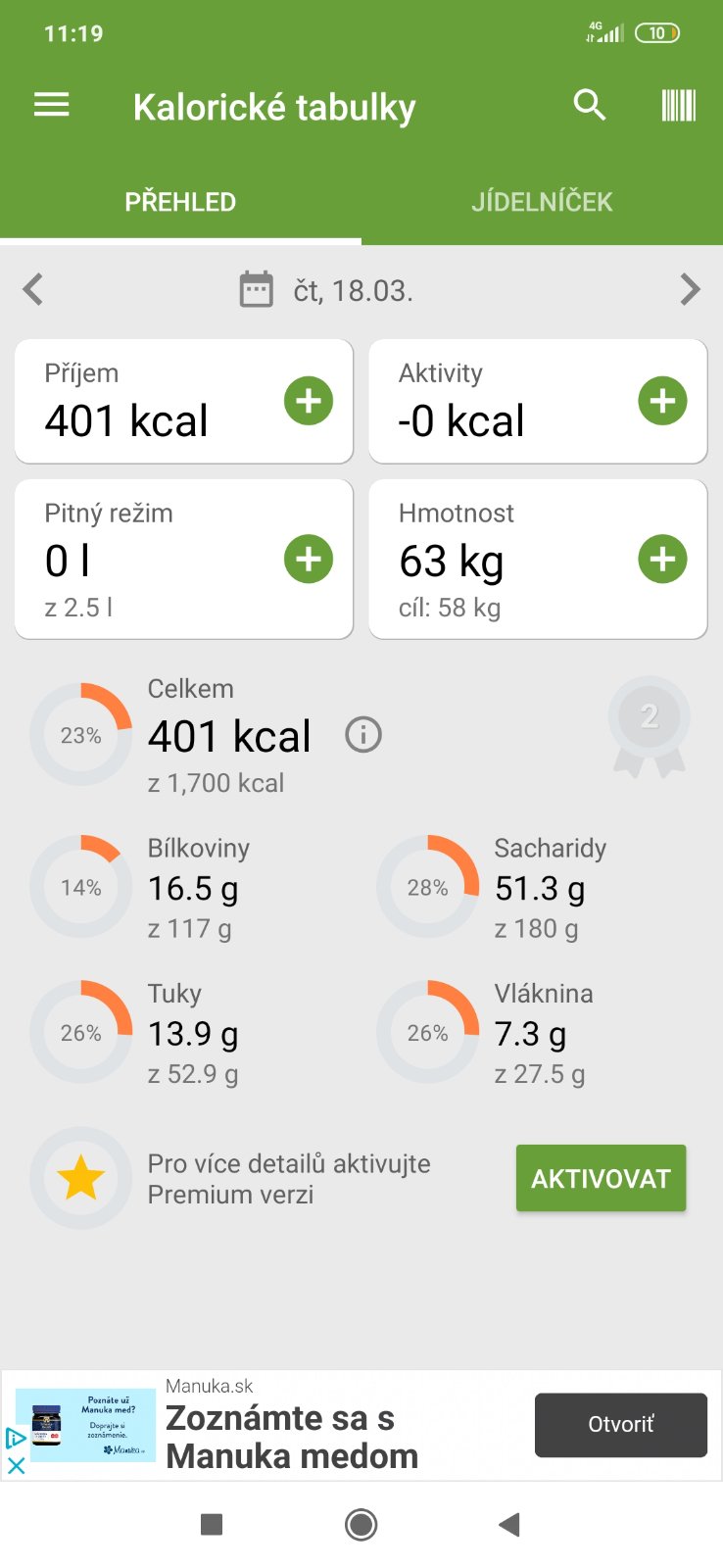Add water in Pitný režim card

coord(309,559)
